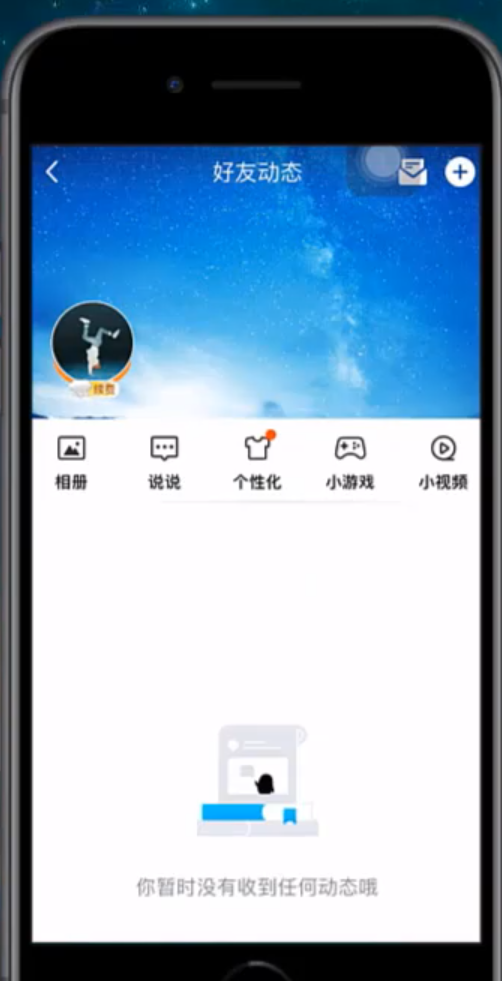Tap the plus icon to post

460,172
